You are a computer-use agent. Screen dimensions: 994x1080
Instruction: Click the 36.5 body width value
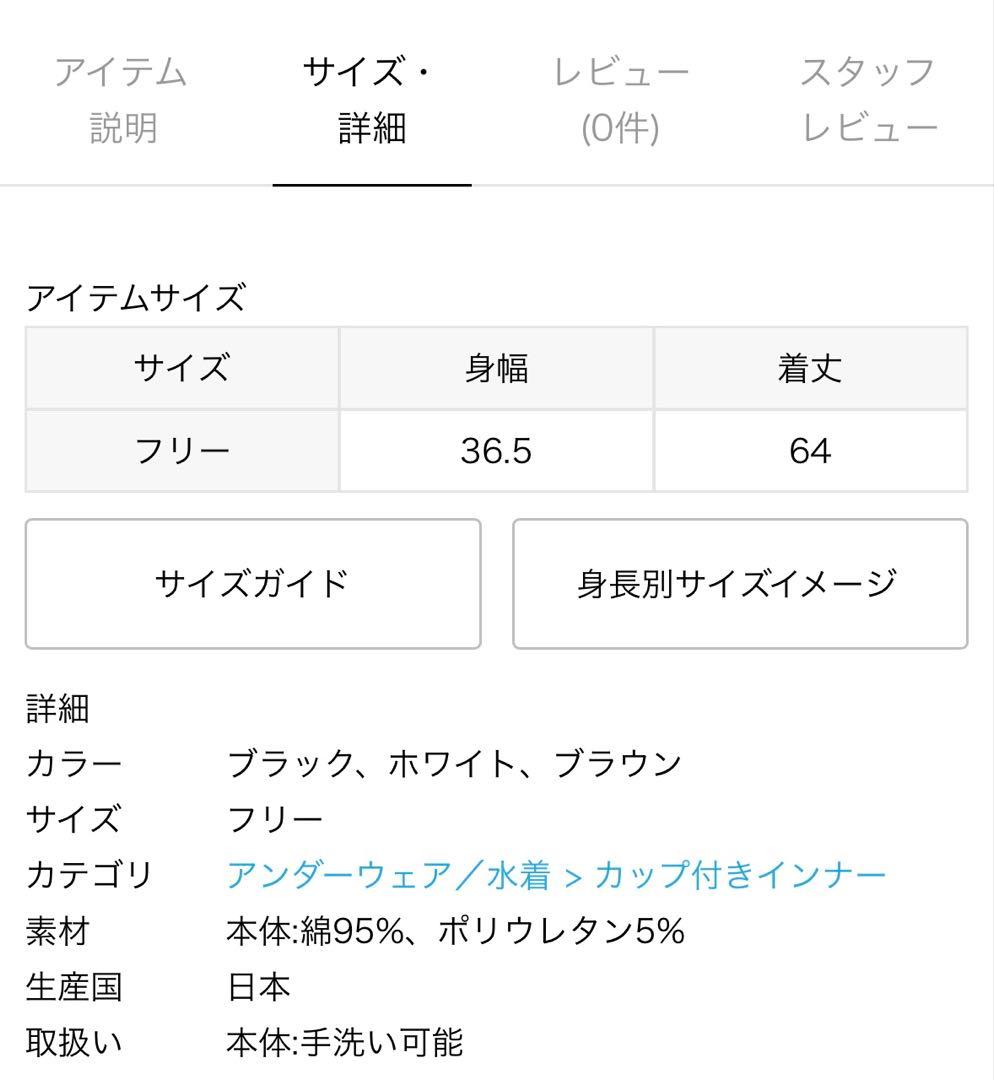click(498, 450)
